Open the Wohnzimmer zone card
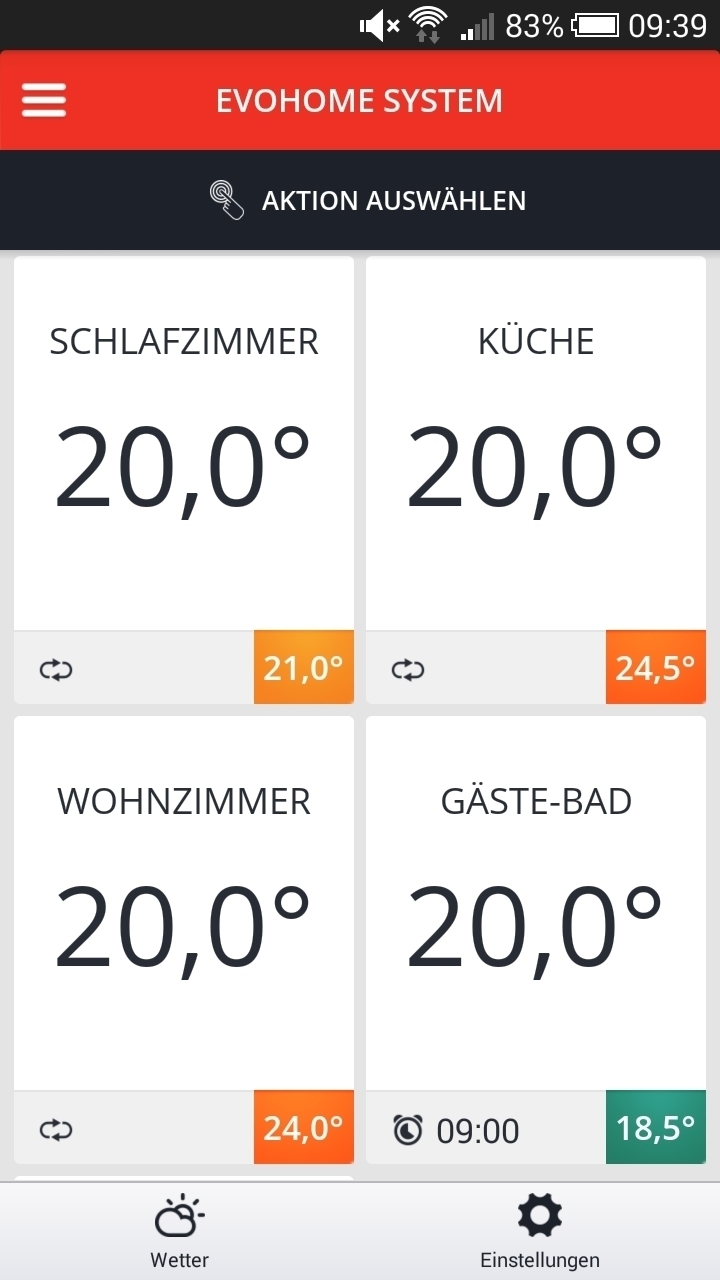720x1280 pixels. [184, 940]
